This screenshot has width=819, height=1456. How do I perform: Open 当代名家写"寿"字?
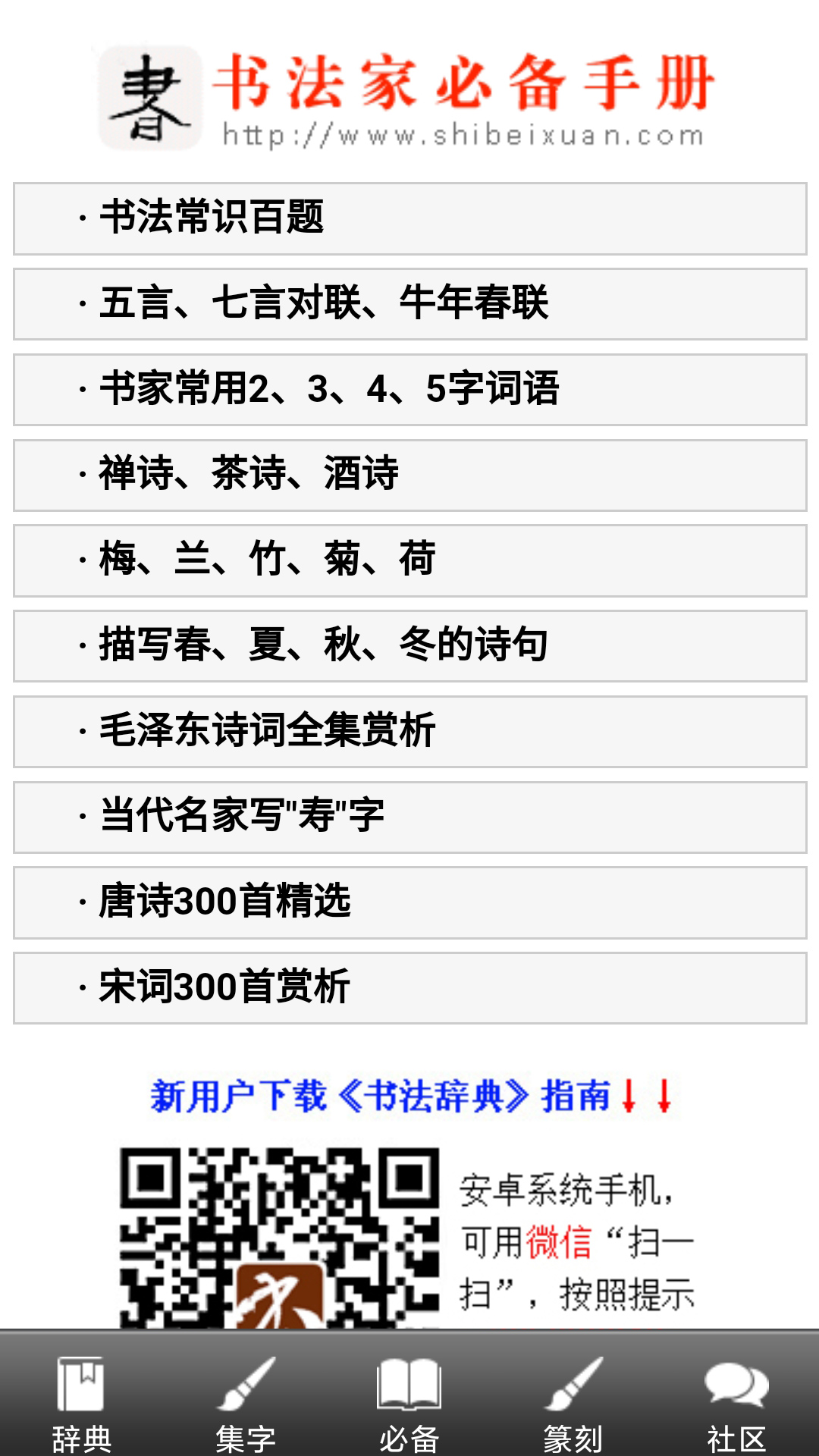click(409, 817)
